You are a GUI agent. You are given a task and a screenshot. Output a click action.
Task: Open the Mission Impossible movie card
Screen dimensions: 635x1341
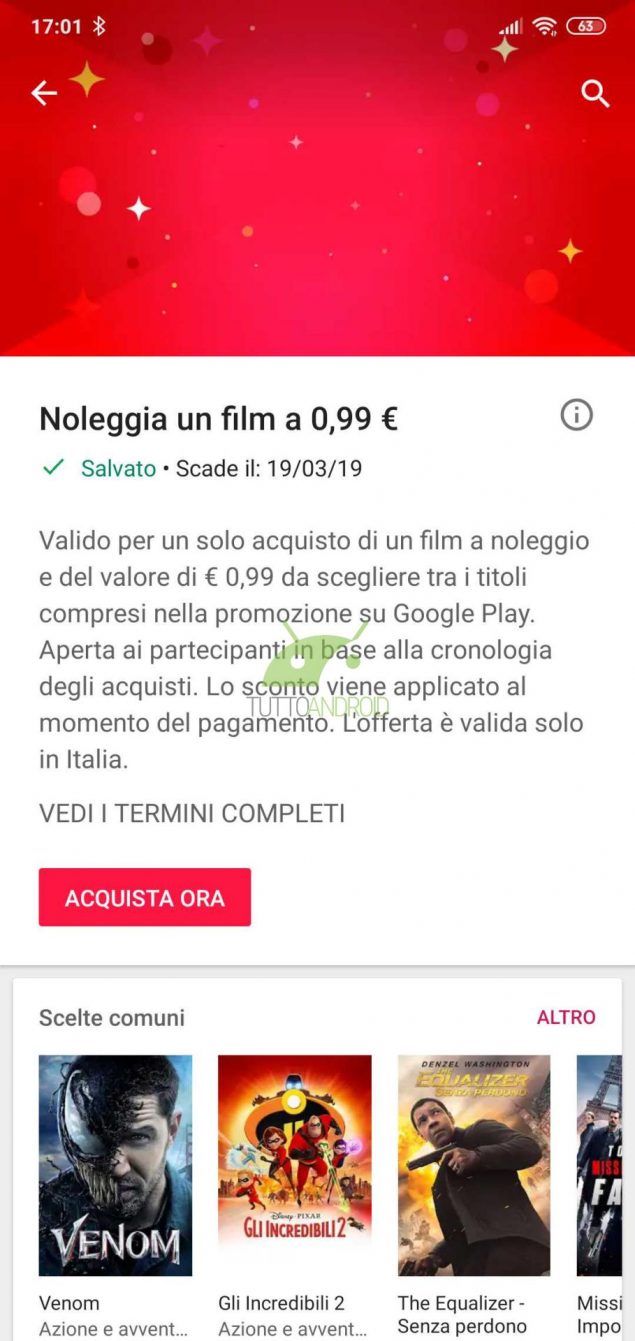pyautogui.click(x=605, y=1165)
